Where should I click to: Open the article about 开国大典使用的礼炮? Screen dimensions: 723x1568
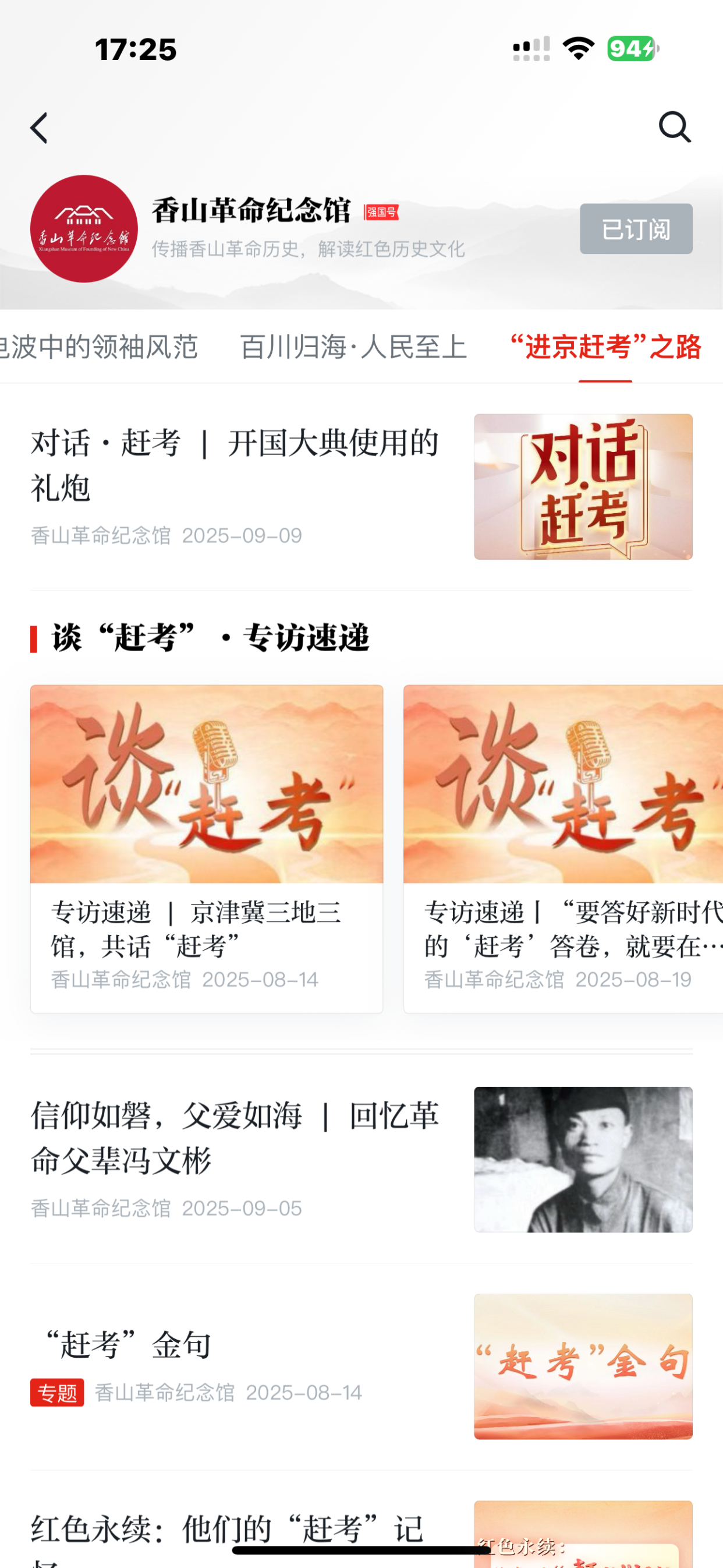tap(234, 464)
